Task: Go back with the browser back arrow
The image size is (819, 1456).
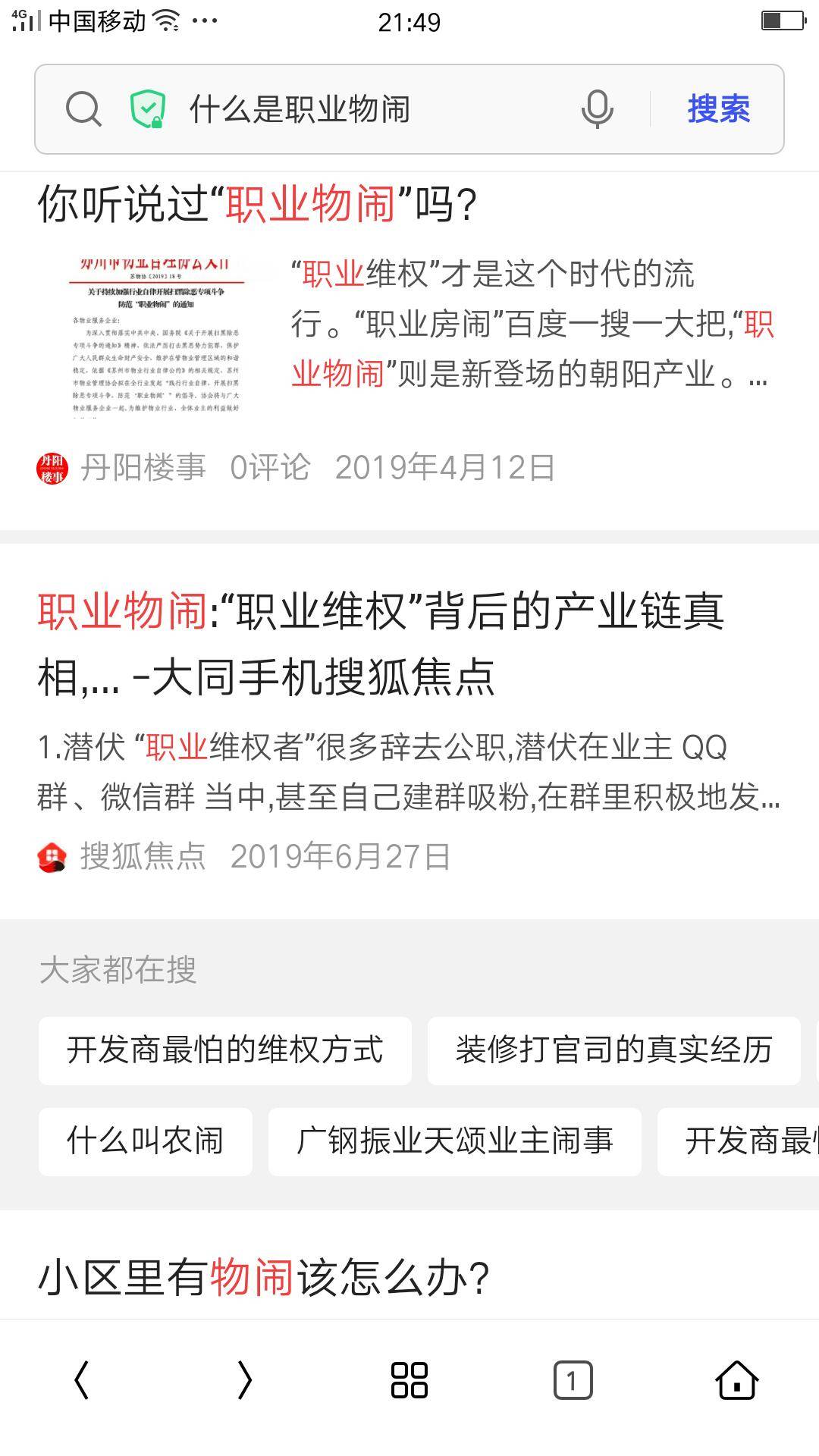Action: (82, 1379)
